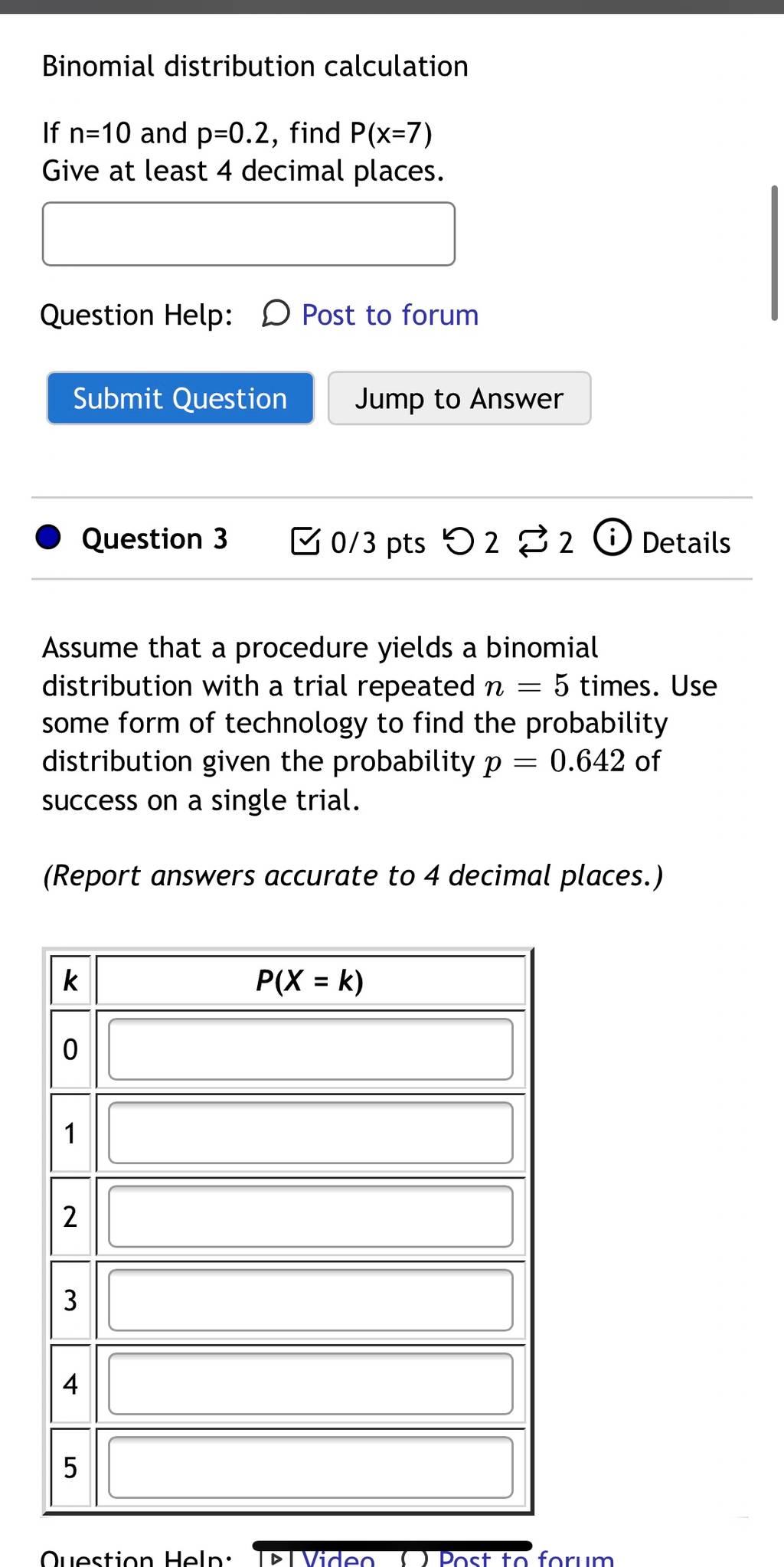Open Question 3 Details
This screenshot has width=784, height=1567.
[663, 540]
